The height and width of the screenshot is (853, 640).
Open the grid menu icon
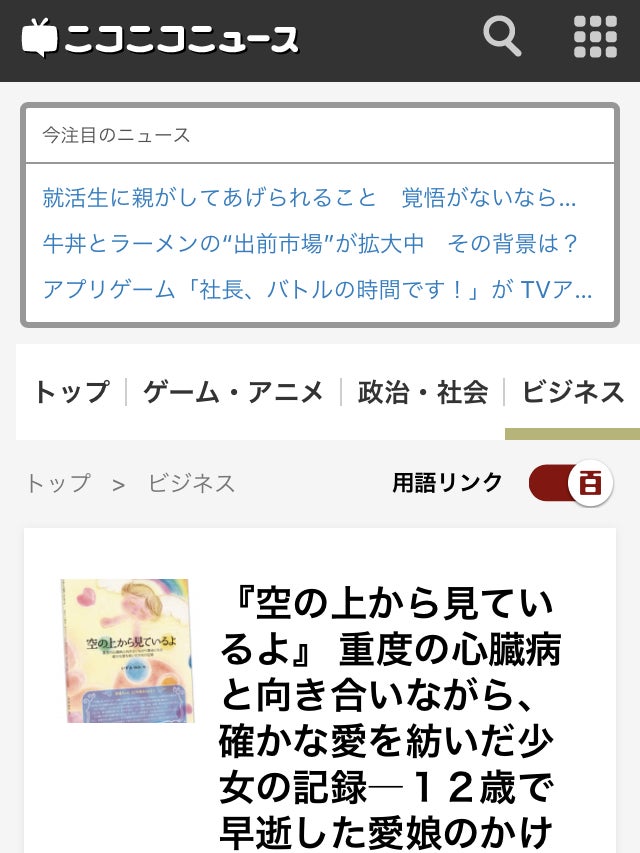[595, 38]
